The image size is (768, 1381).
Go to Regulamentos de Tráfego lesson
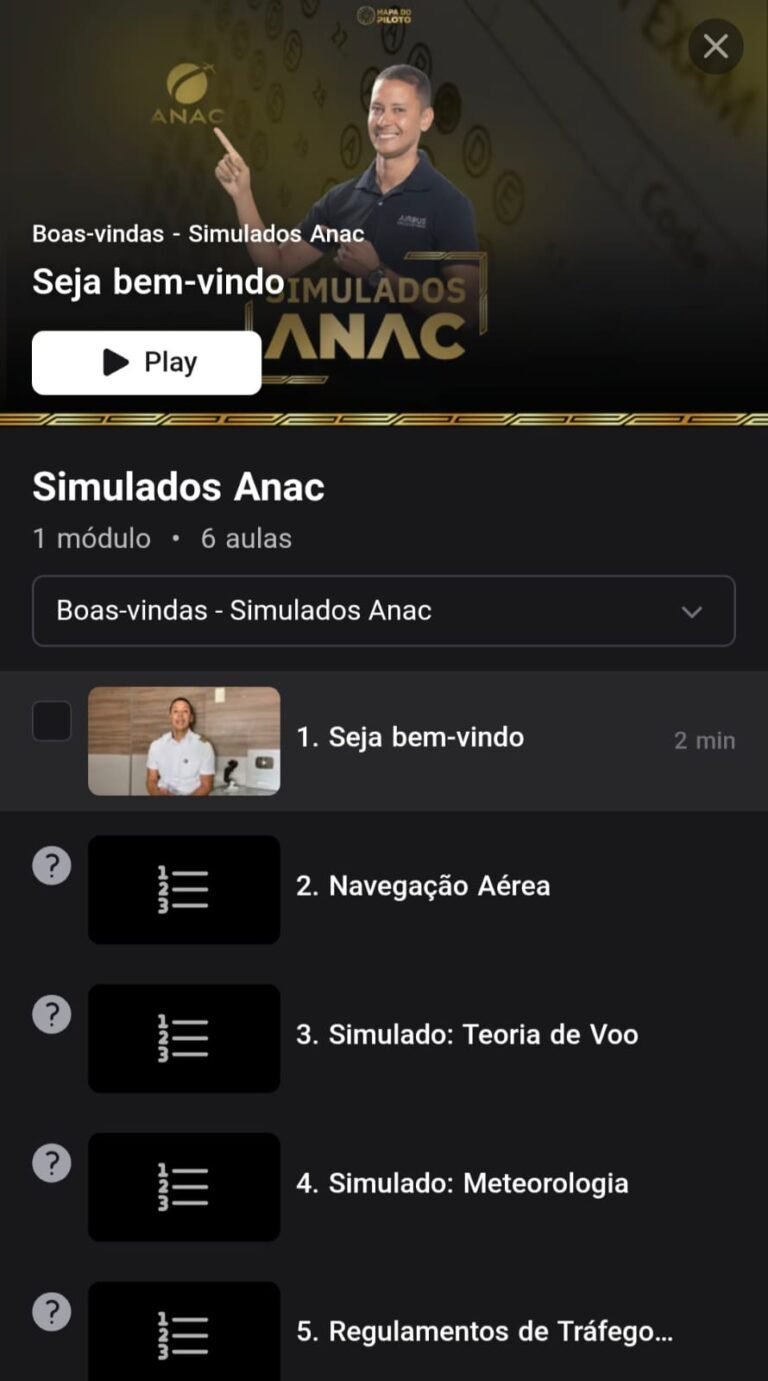point(483,1332)
